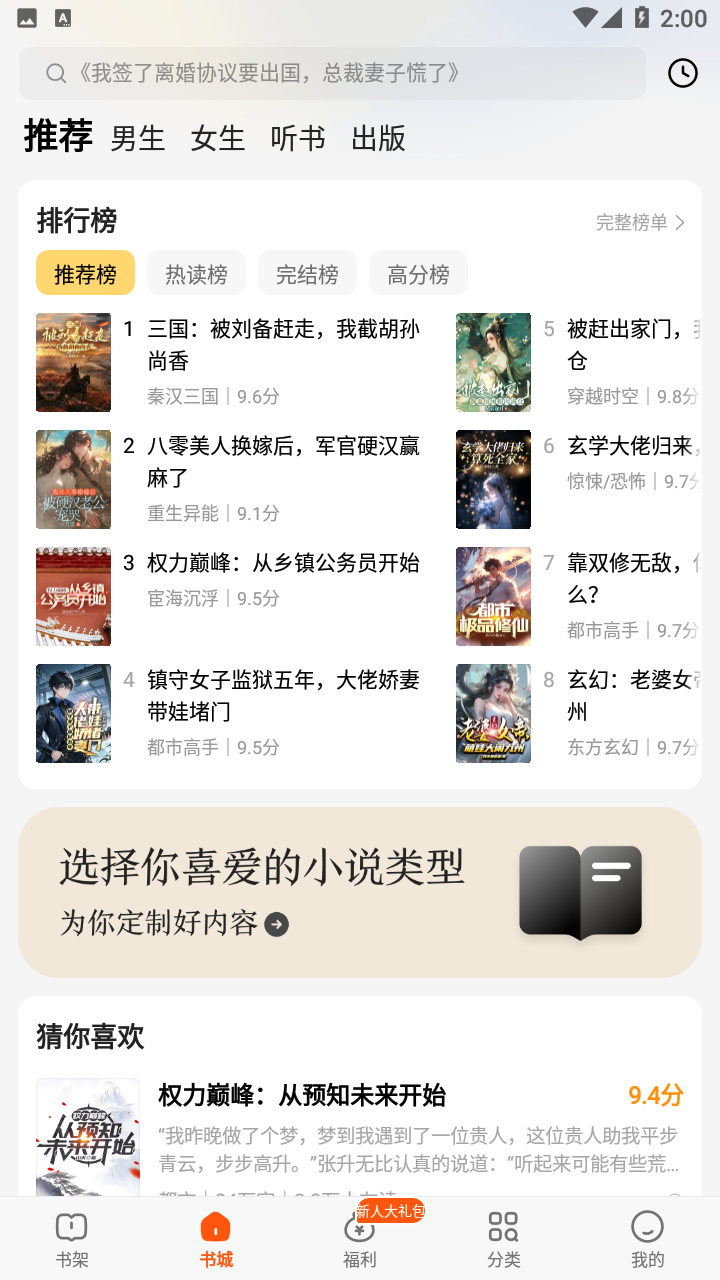Image resolution: width=720 pixels, height=1280 pixels.
Task: Select the 完结榜 chip
Action: (307, 273)
